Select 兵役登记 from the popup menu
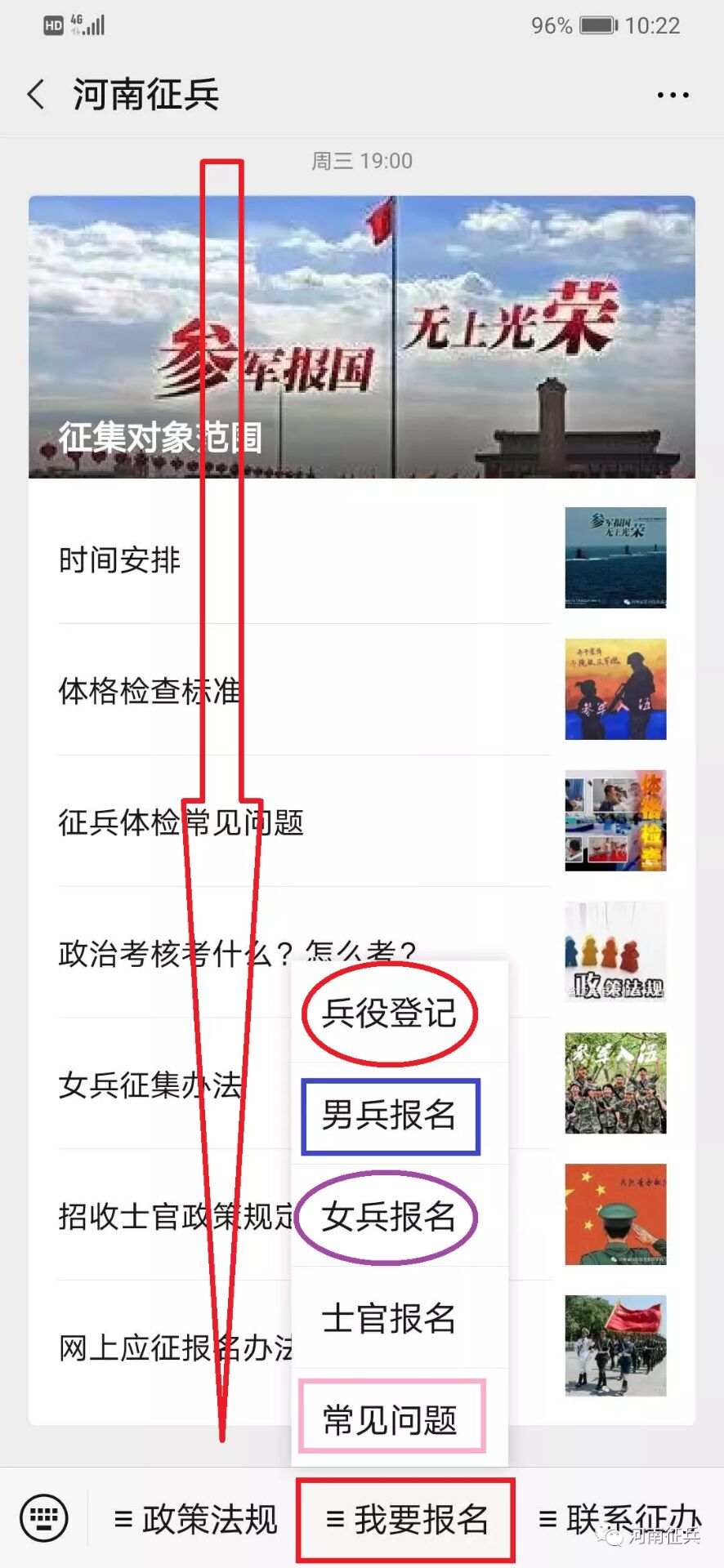Viewport: 724px width, 1568px height. pos(389,1013)
